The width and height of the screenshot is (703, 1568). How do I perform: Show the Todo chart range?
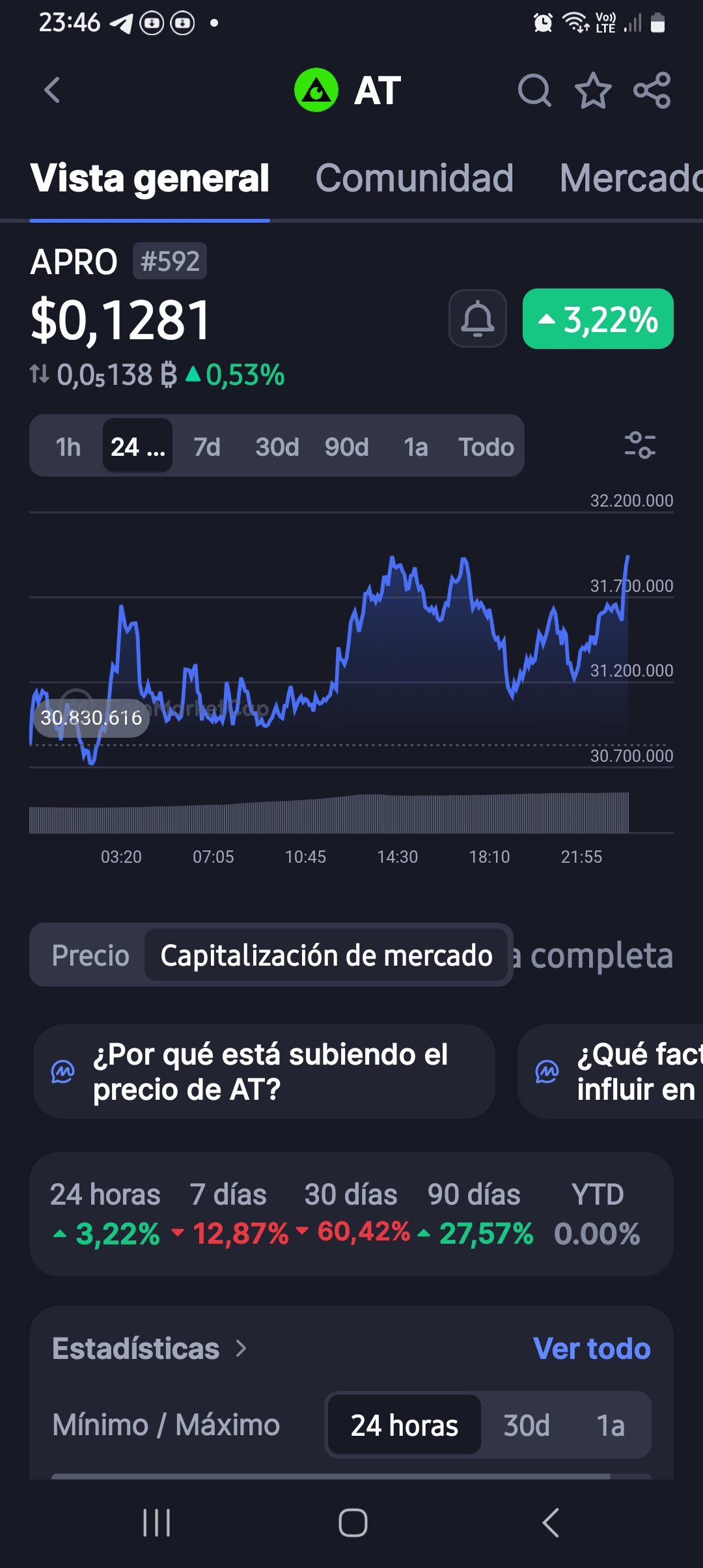pyautogui.click(x=486, y=447)
